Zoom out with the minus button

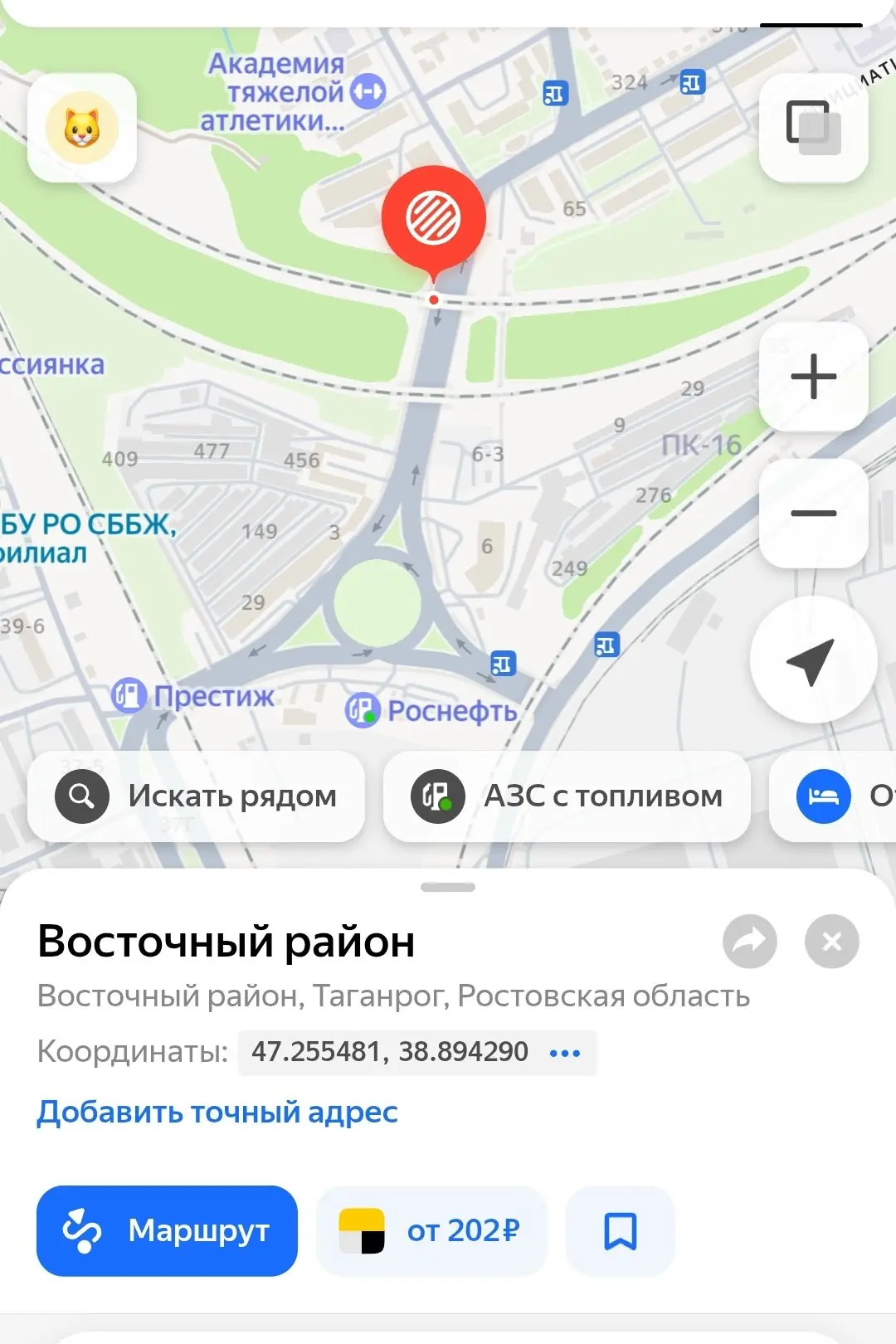click(814, 514)
